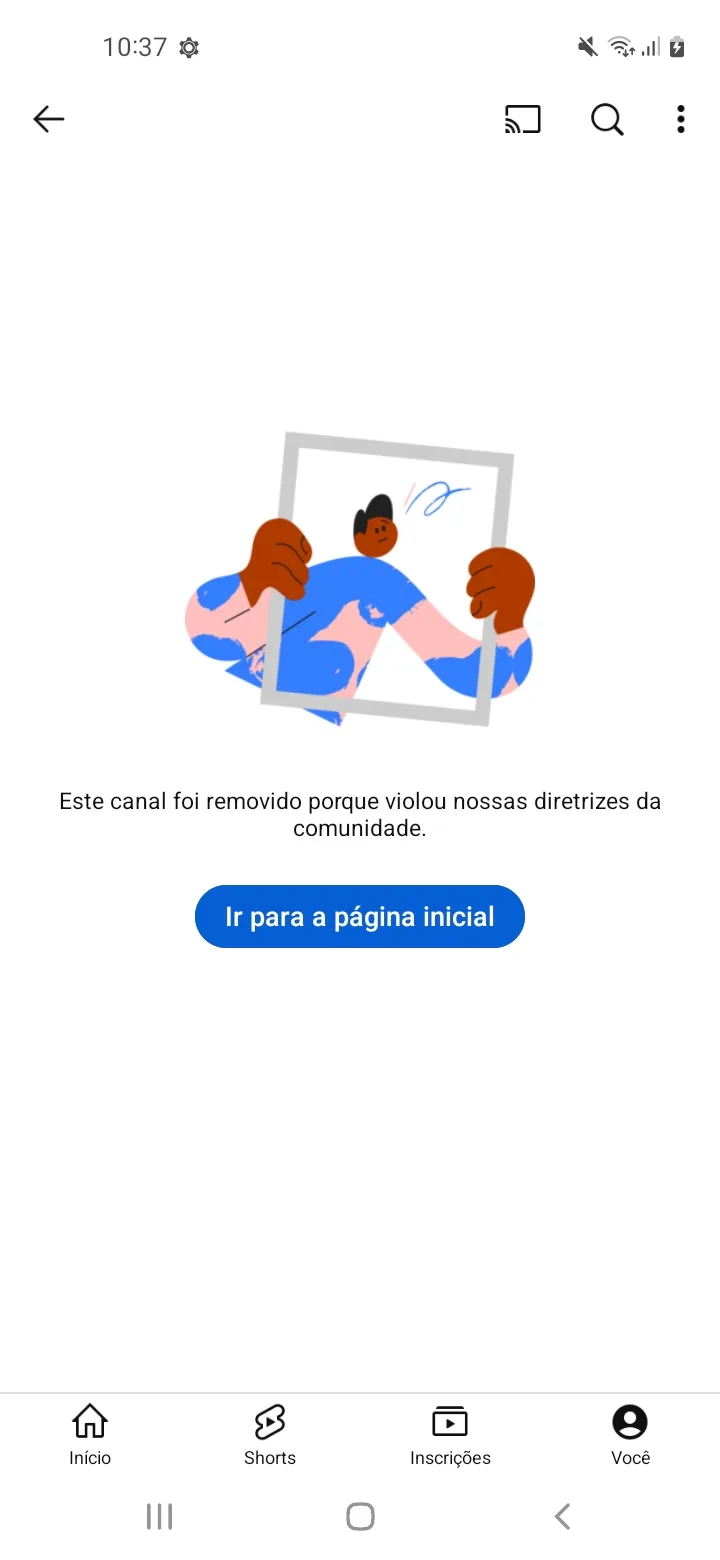This screenshot has width=720, height=1560.
Task: Open the Shorts tab
Action: (270, 1434)
